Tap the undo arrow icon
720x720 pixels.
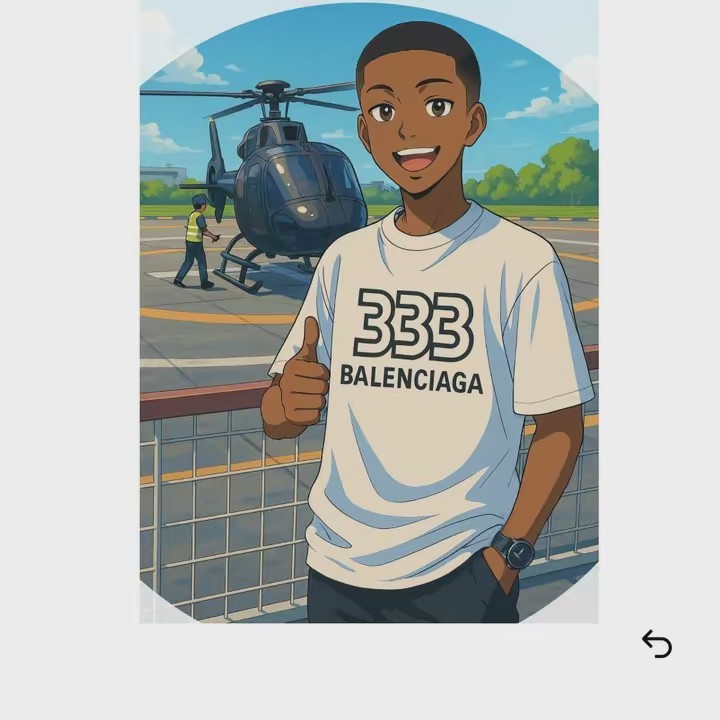tap(657, 644)
